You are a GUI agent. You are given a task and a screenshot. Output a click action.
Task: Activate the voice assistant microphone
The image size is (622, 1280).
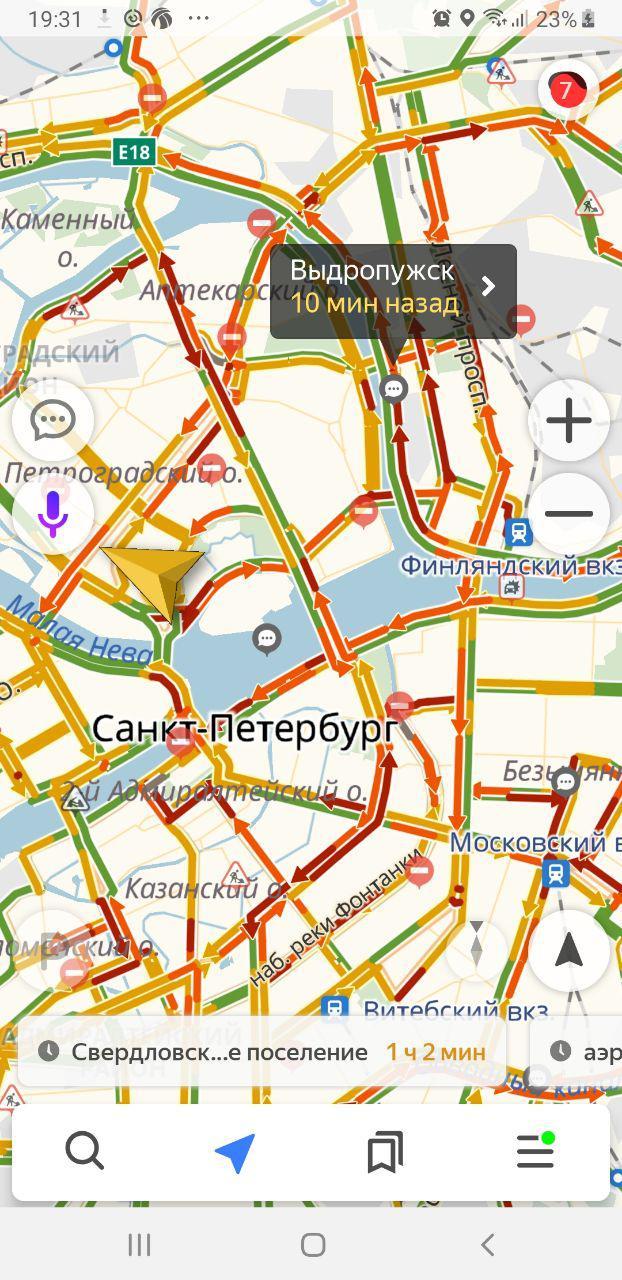click(53, 513)
